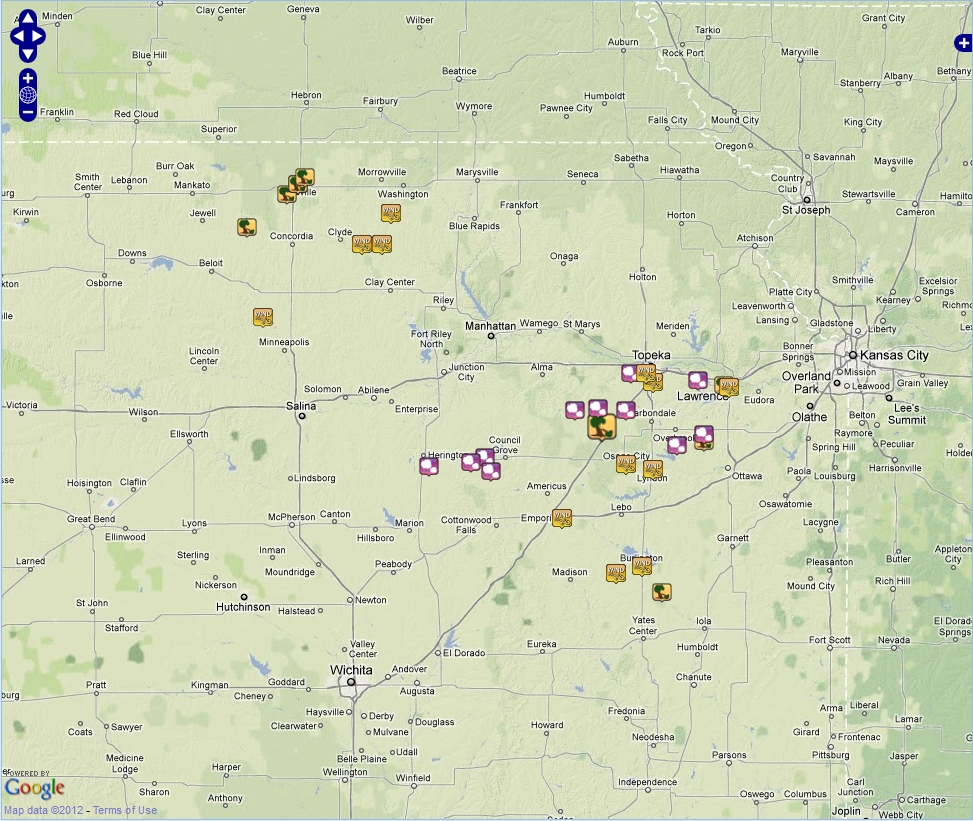Pan the map west with left arrow
973x821 pixels.
(17, 37)
